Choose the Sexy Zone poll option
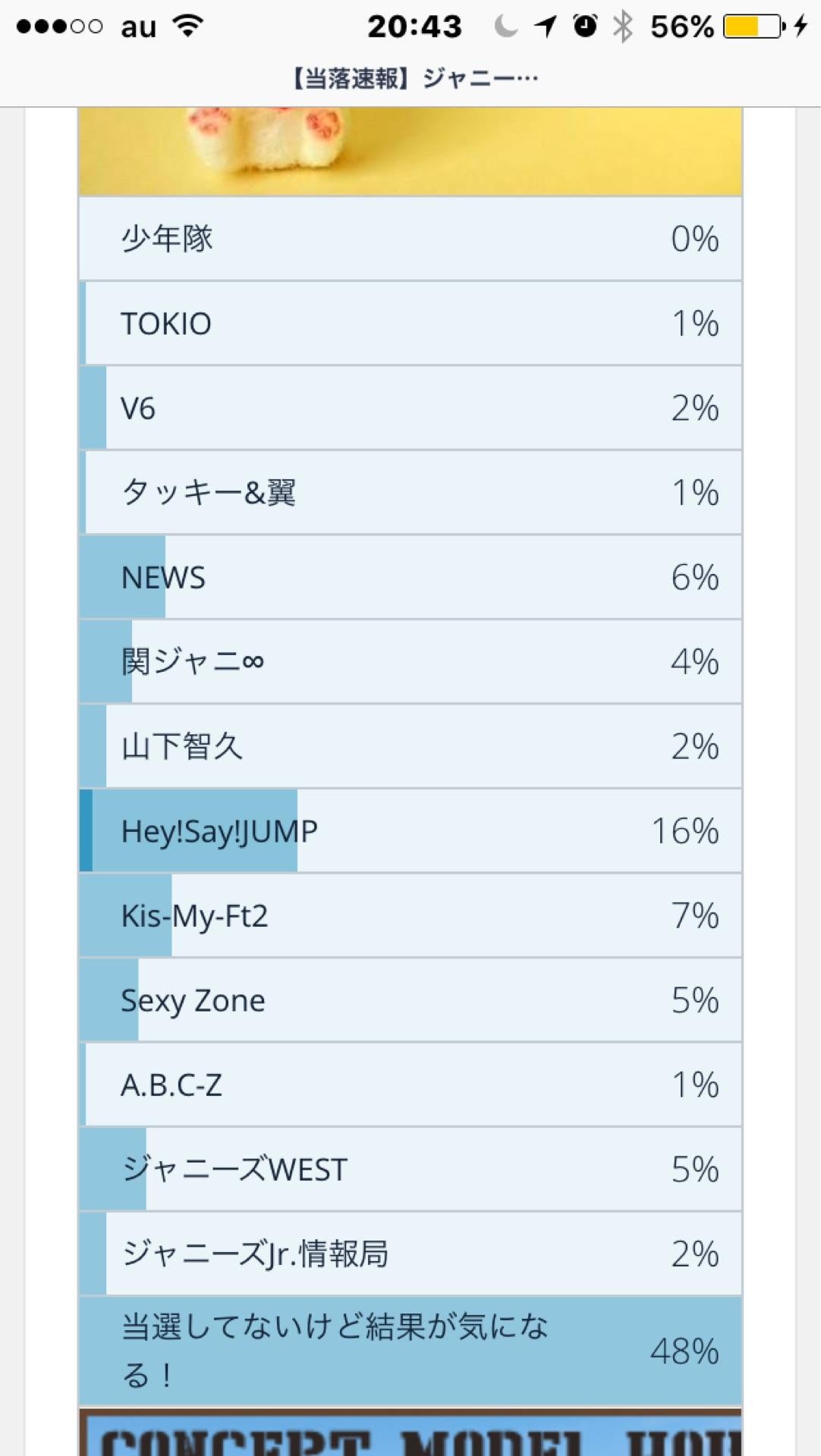The width and height of the screenshot is (821, 1456). (410, 1000)
